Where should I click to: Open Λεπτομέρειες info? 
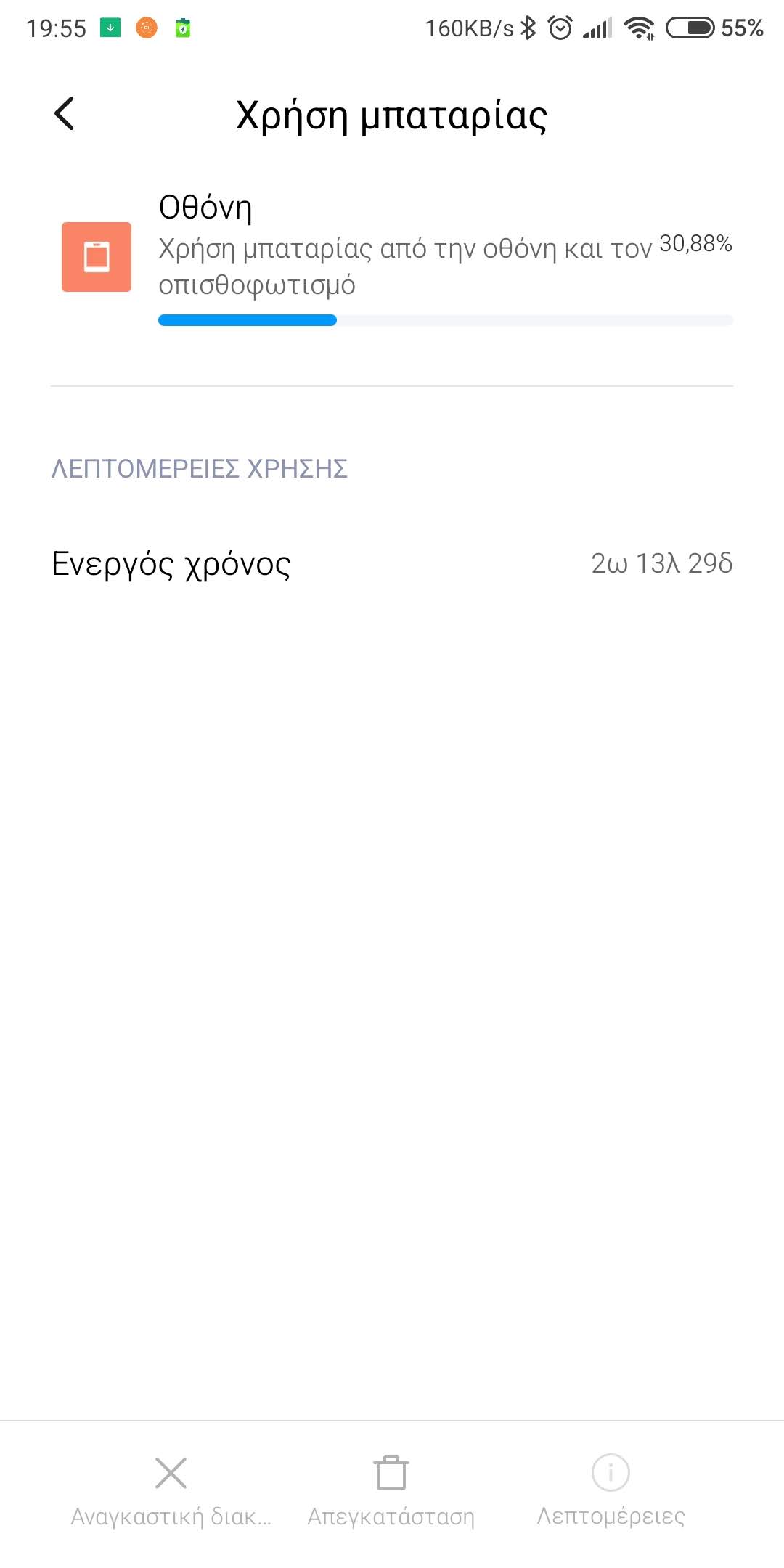[611, 1492]
